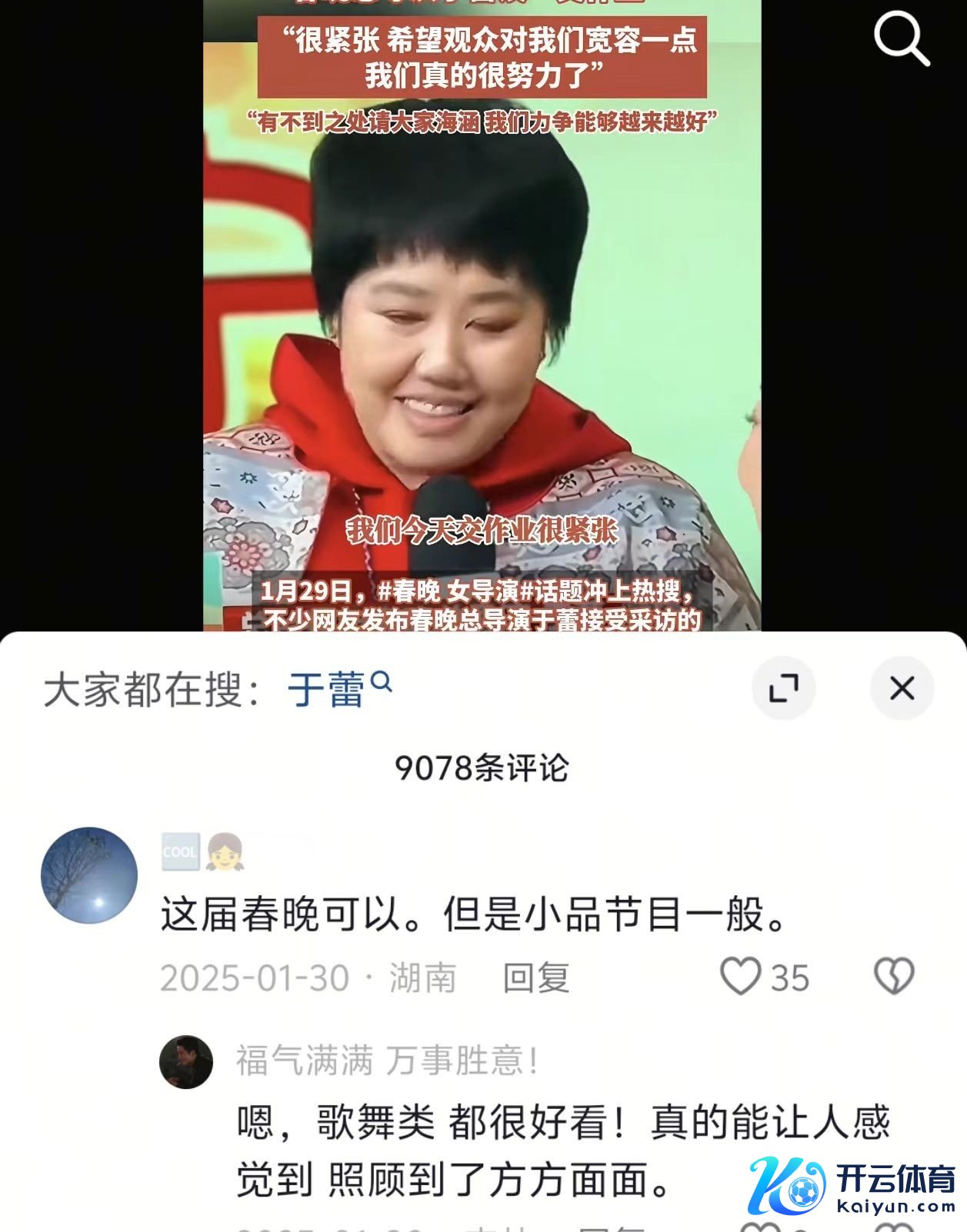Like the comment with 35 likes
This screenshot has height=1232, width=967.
[x=741, y=977]
